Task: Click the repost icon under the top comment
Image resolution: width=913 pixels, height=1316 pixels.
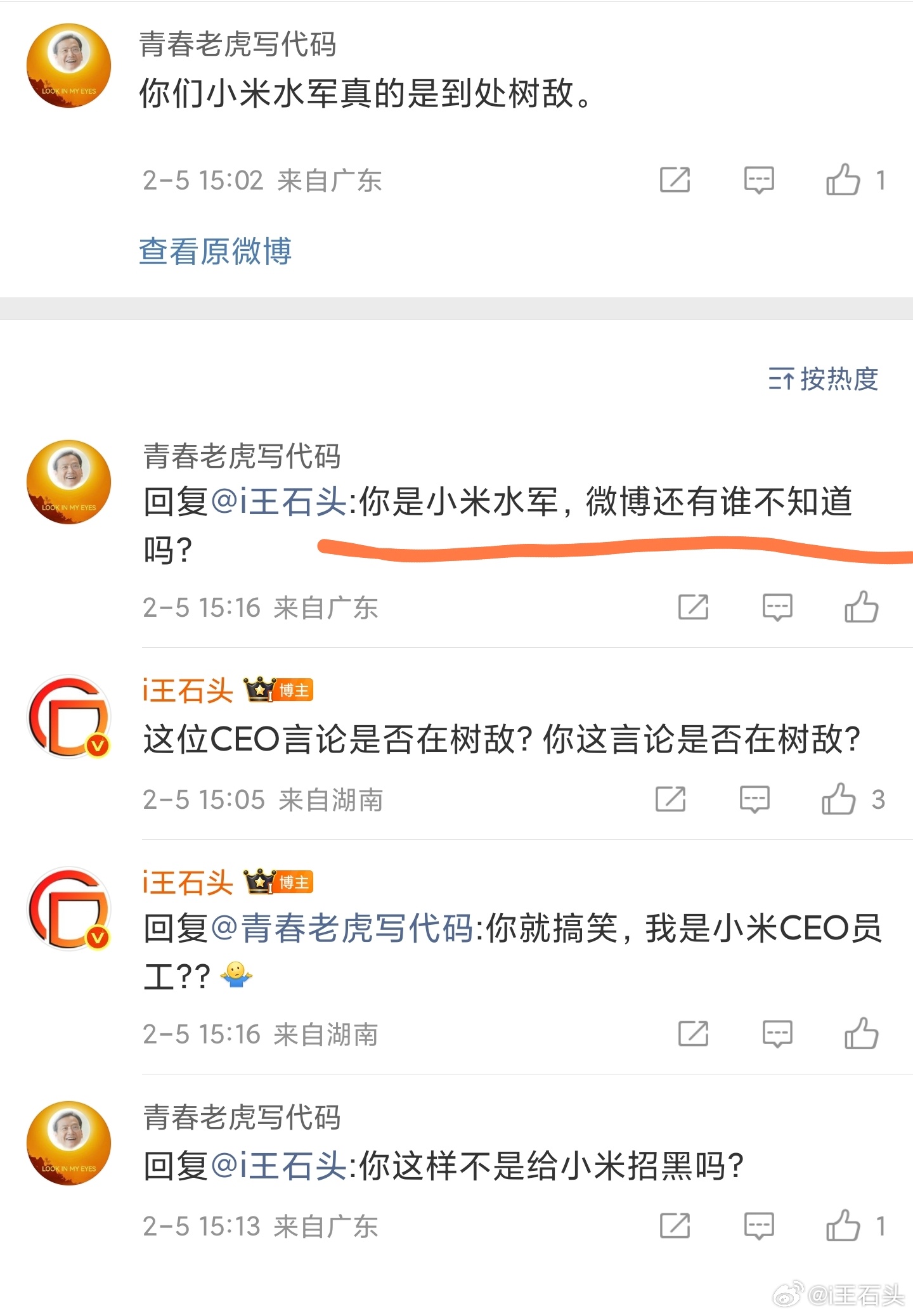Action: [x=675, y=181]
